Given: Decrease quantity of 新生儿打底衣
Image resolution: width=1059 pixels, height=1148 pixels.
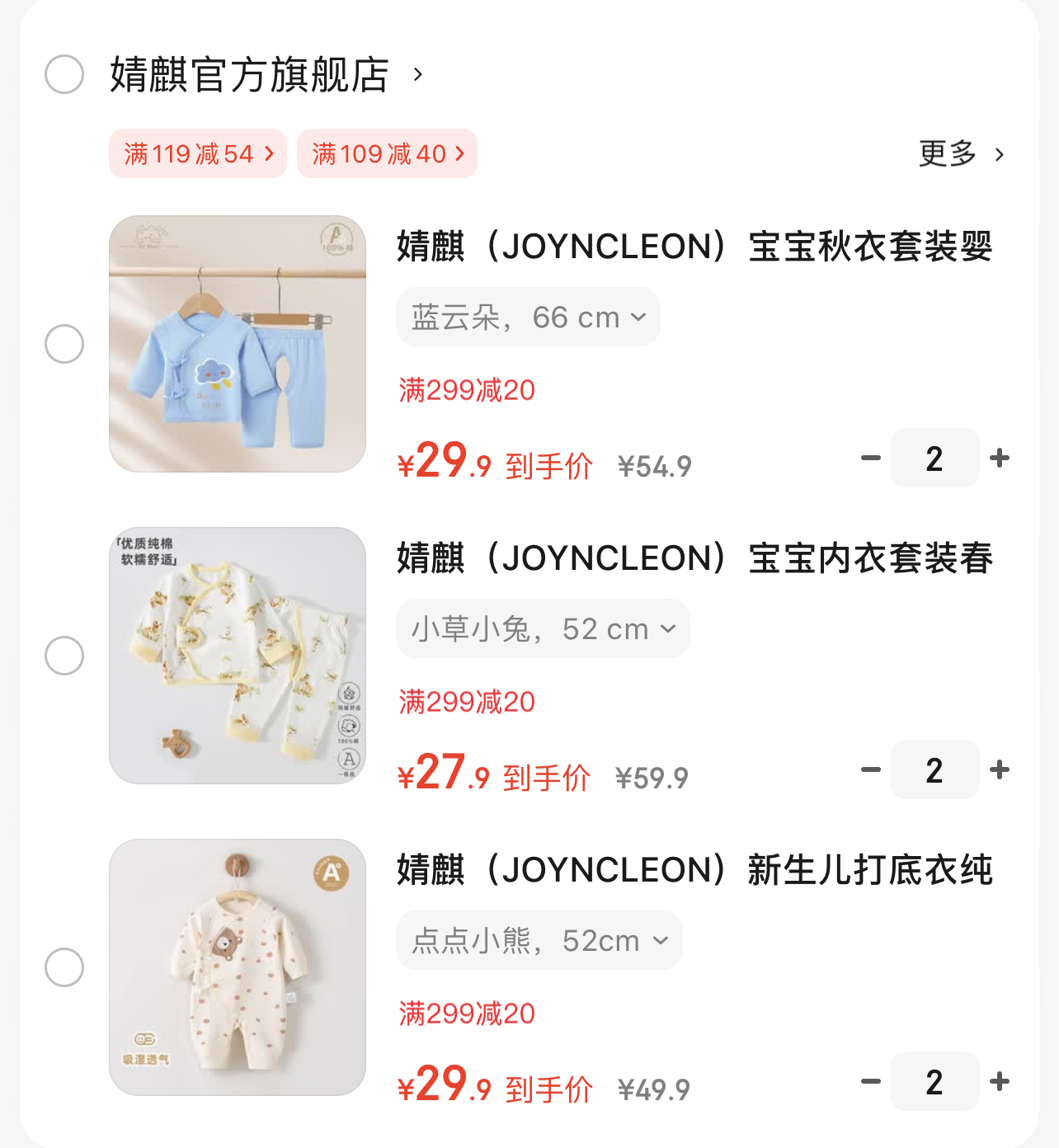Looking at the screenshot, I should 871,1081.
